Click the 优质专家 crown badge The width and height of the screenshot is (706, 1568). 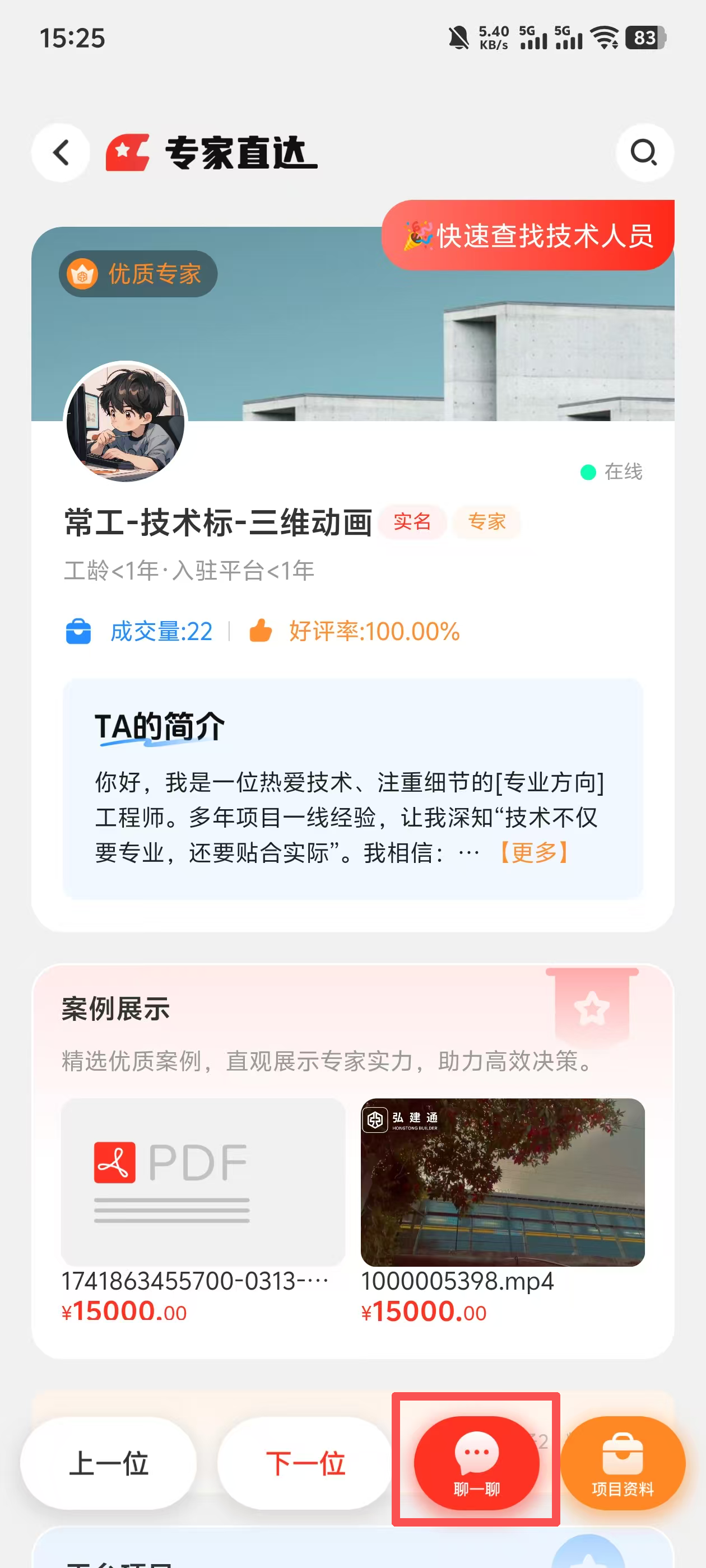click(137, 273)
